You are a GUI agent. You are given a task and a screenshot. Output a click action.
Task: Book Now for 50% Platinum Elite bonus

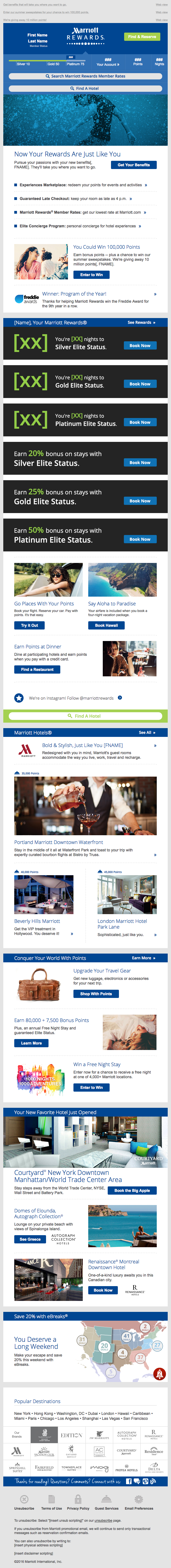coord(139,539)
